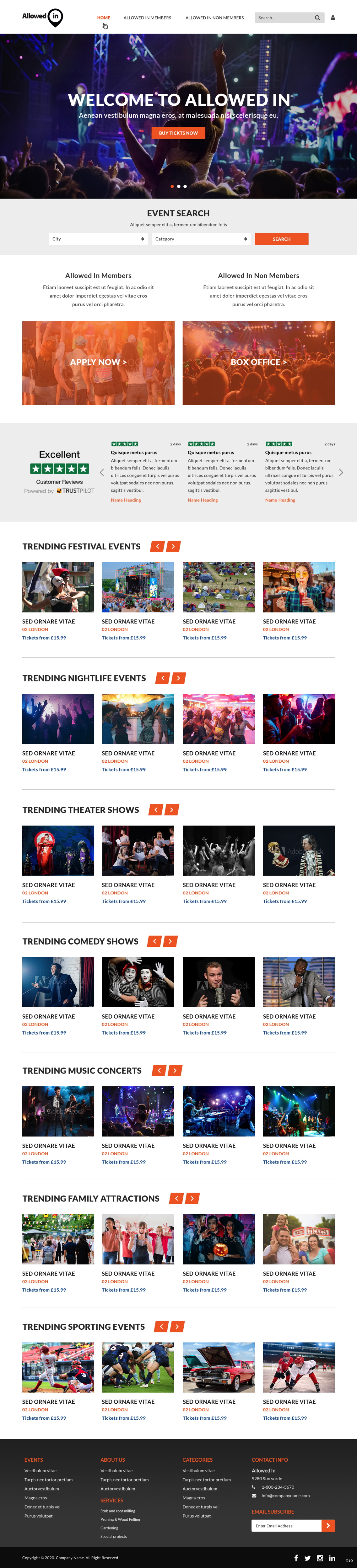Show previous customer reviews
Viewport: 357px width, 1568px height.
(102, 472)
